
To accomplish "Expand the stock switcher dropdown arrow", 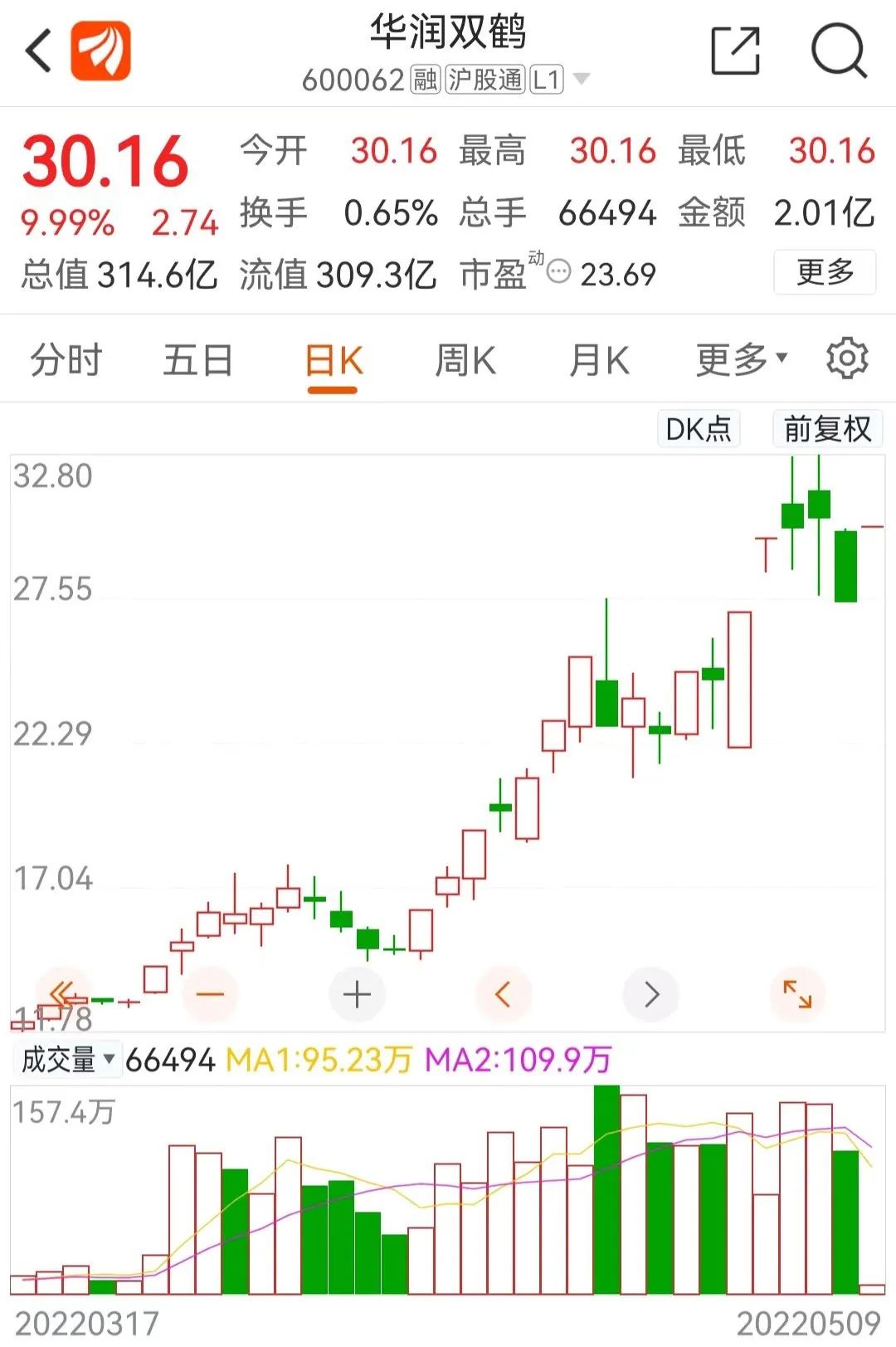I will tap(582, 80).
